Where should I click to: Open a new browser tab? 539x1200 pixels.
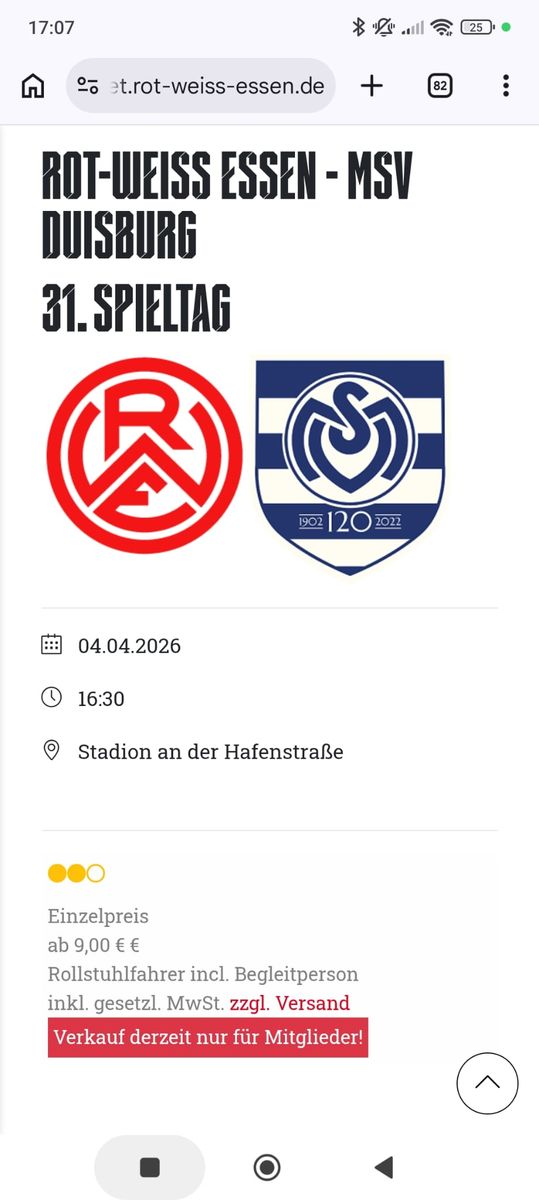point(372,86)
